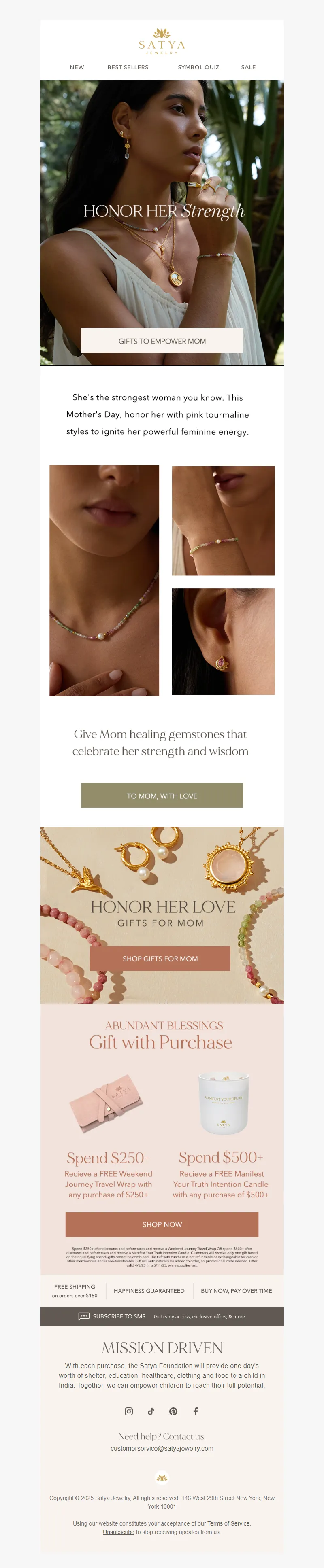Tap the GIFTS TO EMPOWER MOM button
Image resolution: width=324 pixels, height=1568 pixels.
[162, 341]
